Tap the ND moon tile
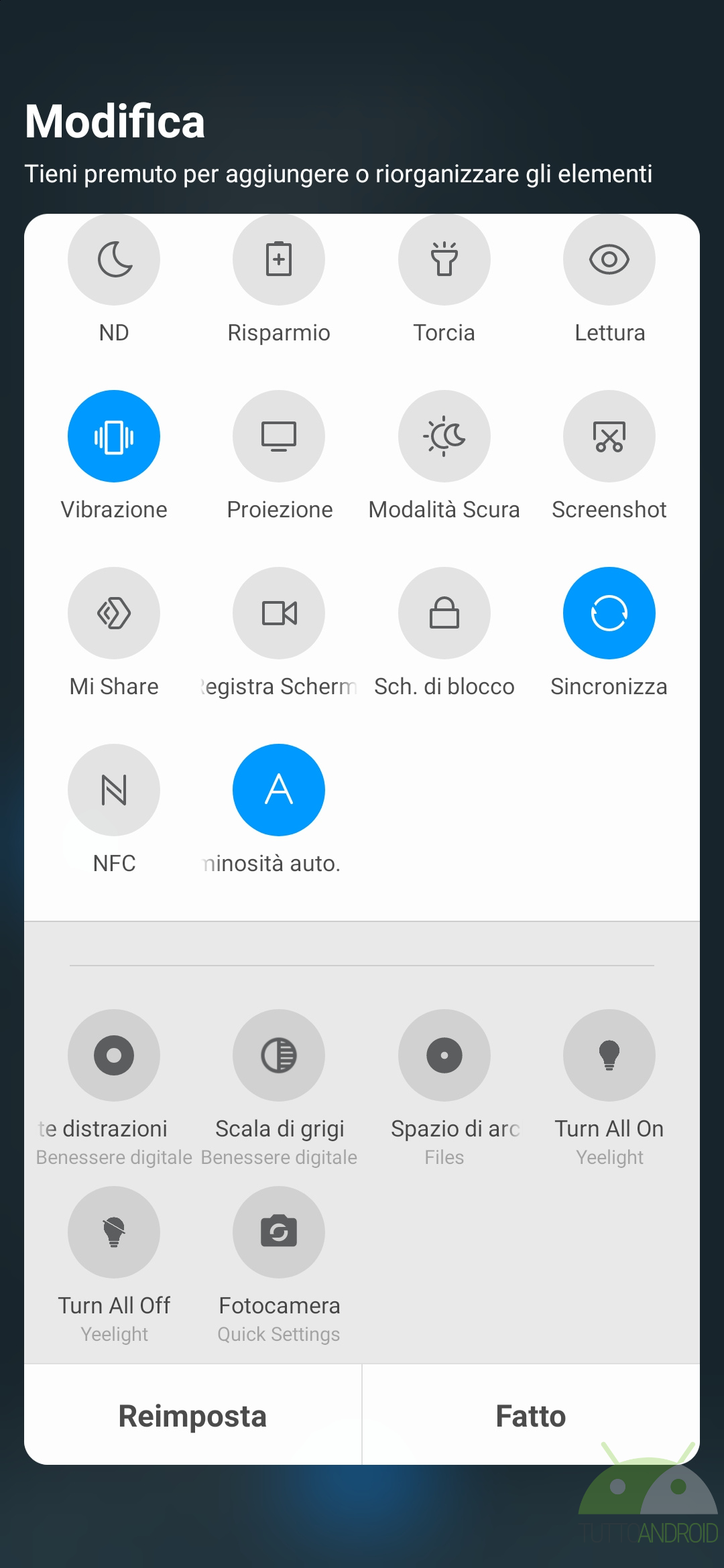 pyautogui.click(x=114, y=259)
